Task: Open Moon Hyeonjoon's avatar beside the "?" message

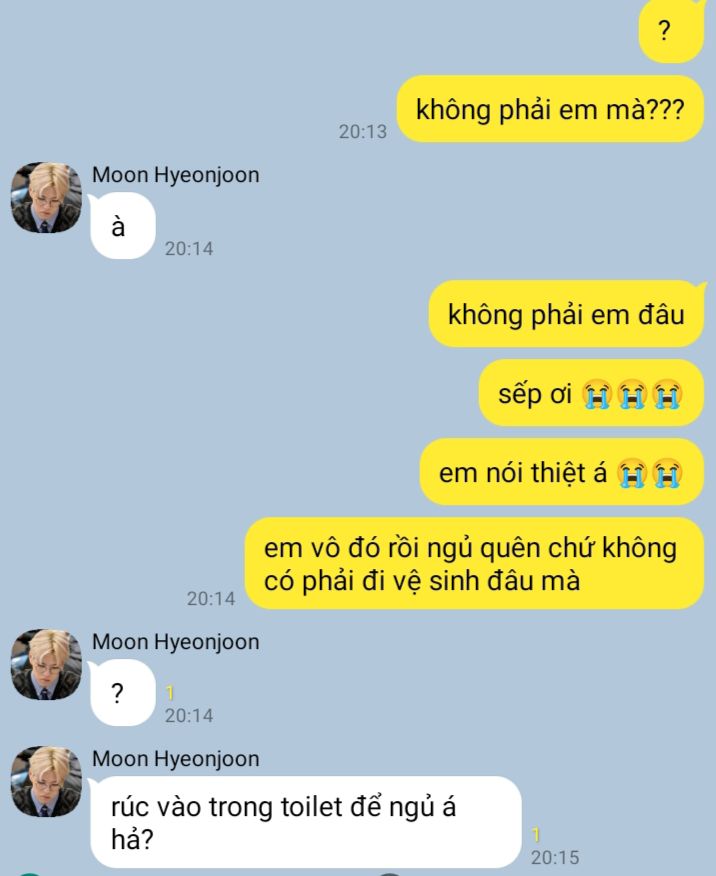Action: pyautogui.click(x=46, y=665)
